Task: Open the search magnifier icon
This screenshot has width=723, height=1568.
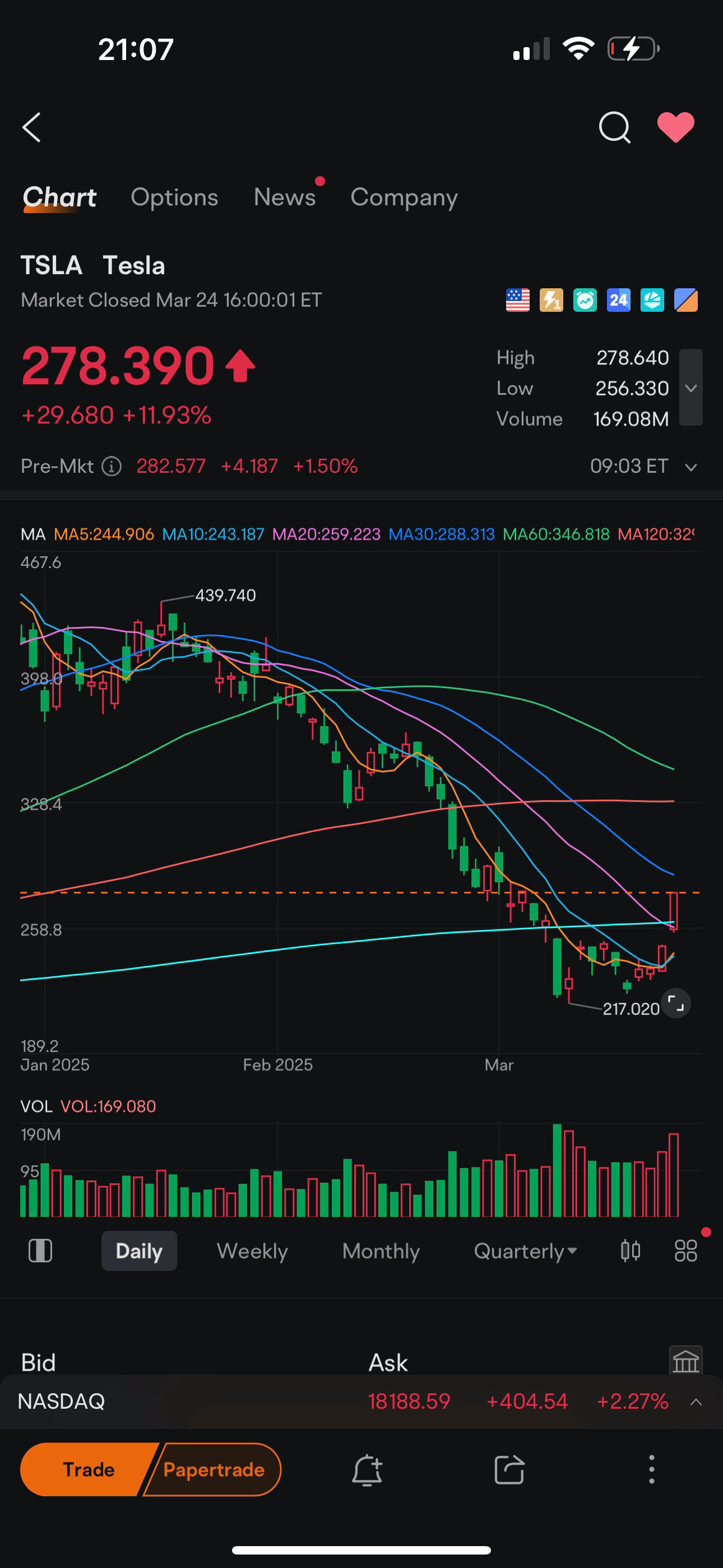Action: [614, 127]
